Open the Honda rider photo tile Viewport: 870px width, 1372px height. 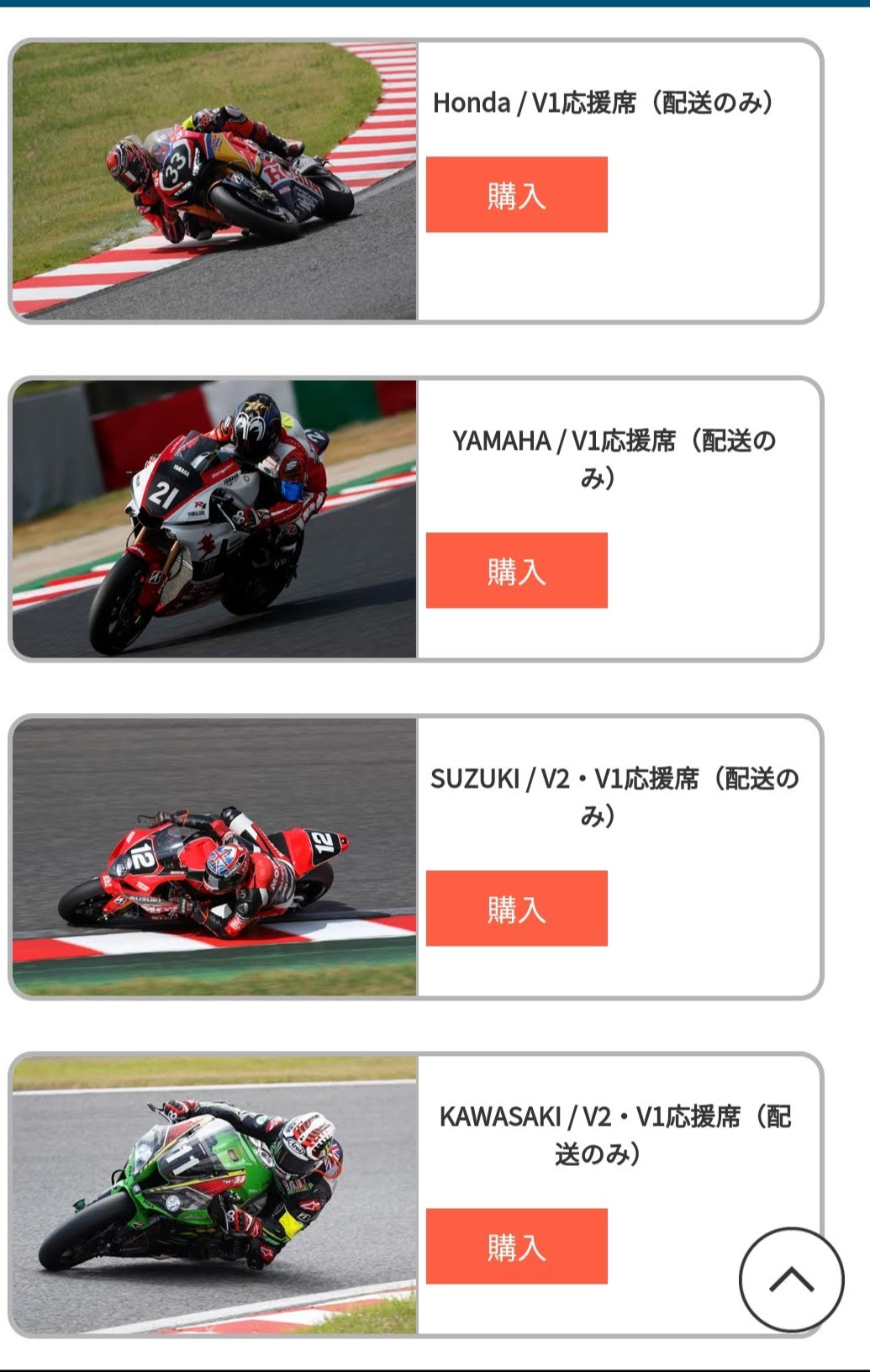214,181
